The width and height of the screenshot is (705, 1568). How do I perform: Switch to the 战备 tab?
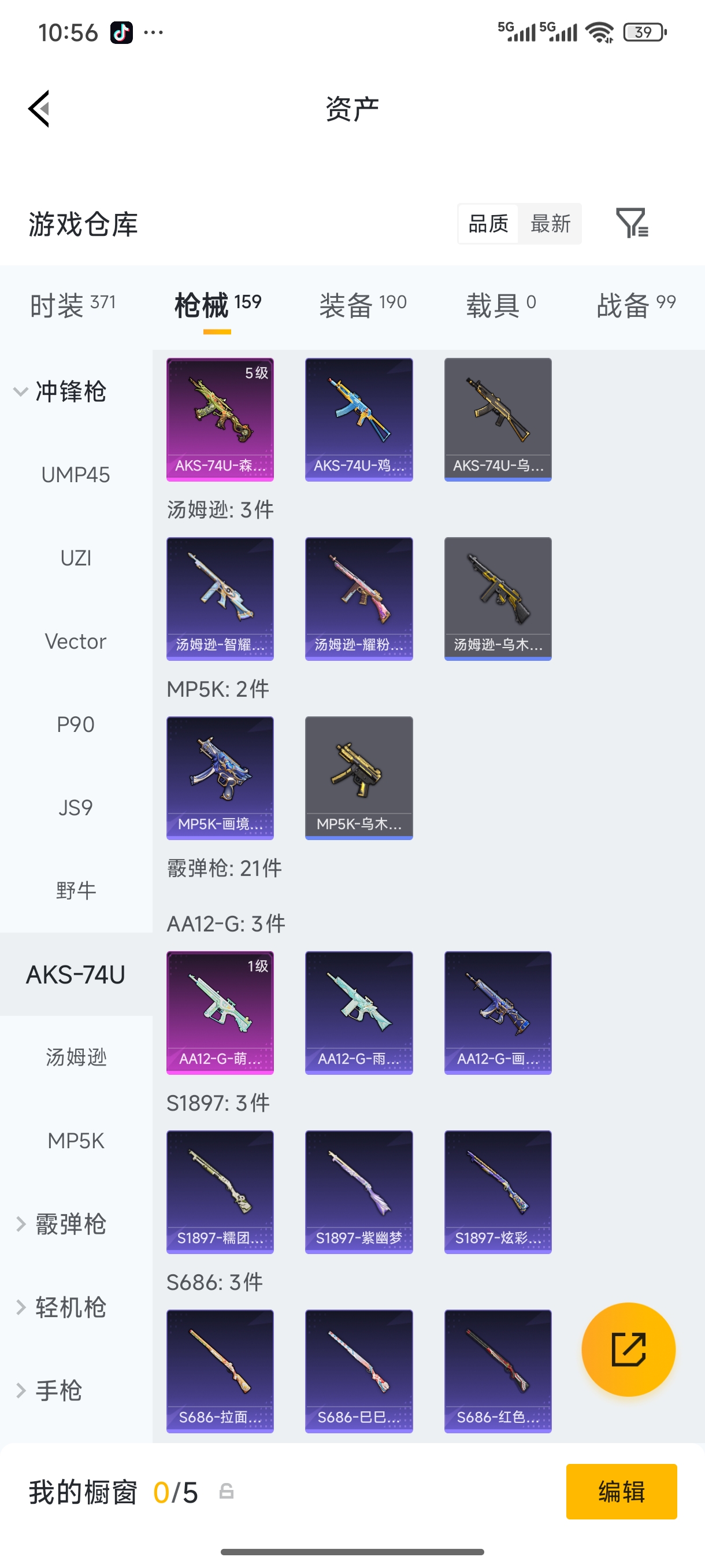(636, 304)
